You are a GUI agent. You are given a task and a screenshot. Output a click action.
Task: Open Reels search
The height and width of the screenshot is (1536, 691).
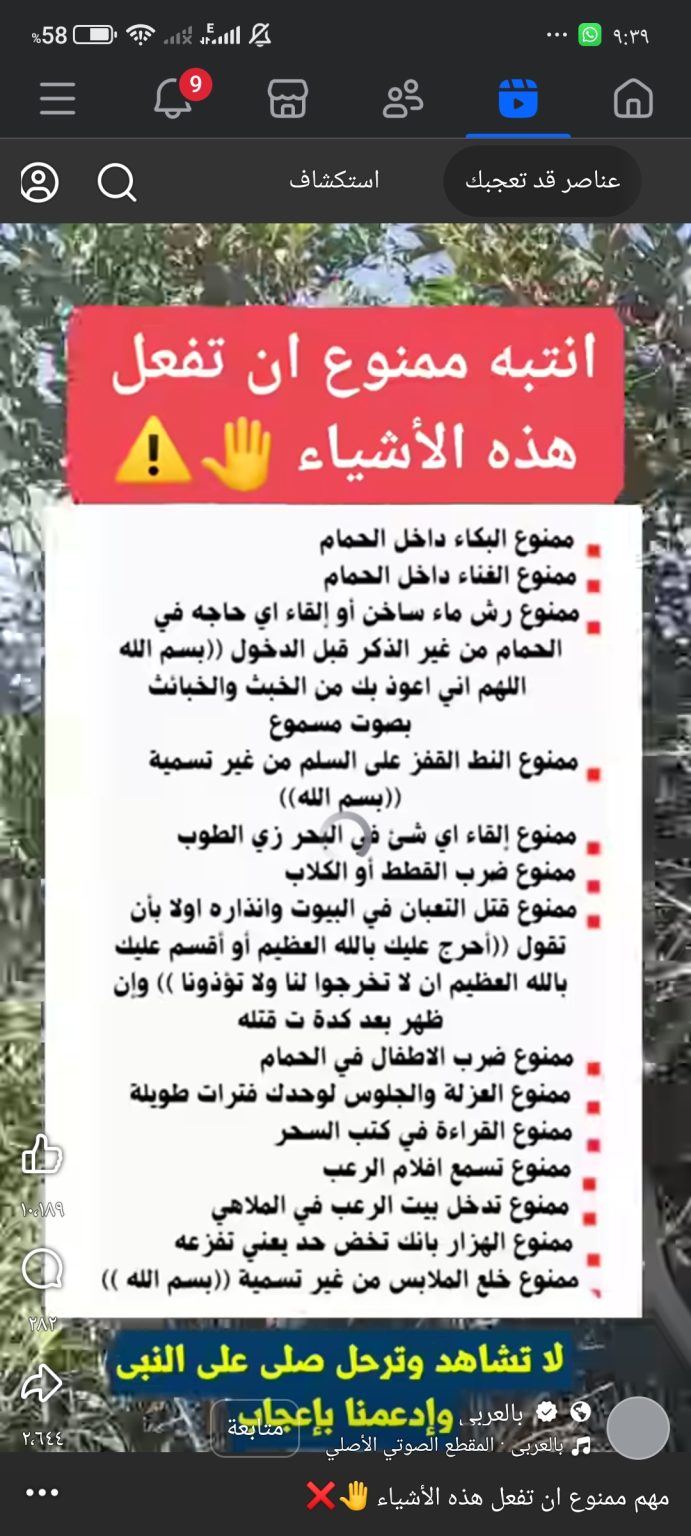(117, 183)
